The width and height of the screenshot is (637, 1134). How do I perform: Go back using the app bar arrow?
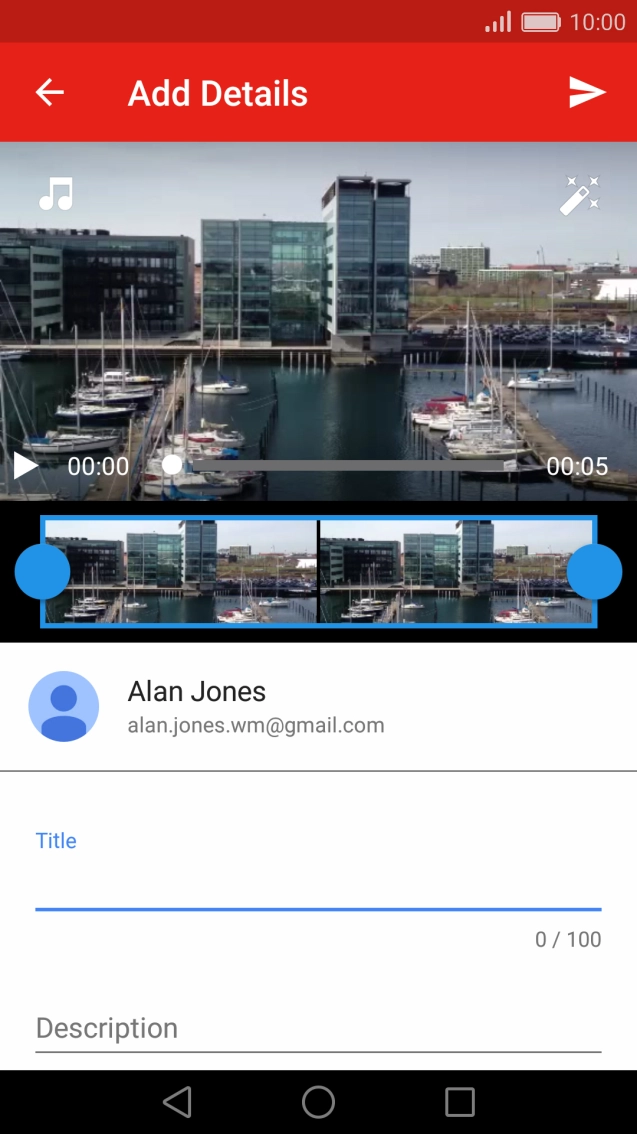click(50, 93)
